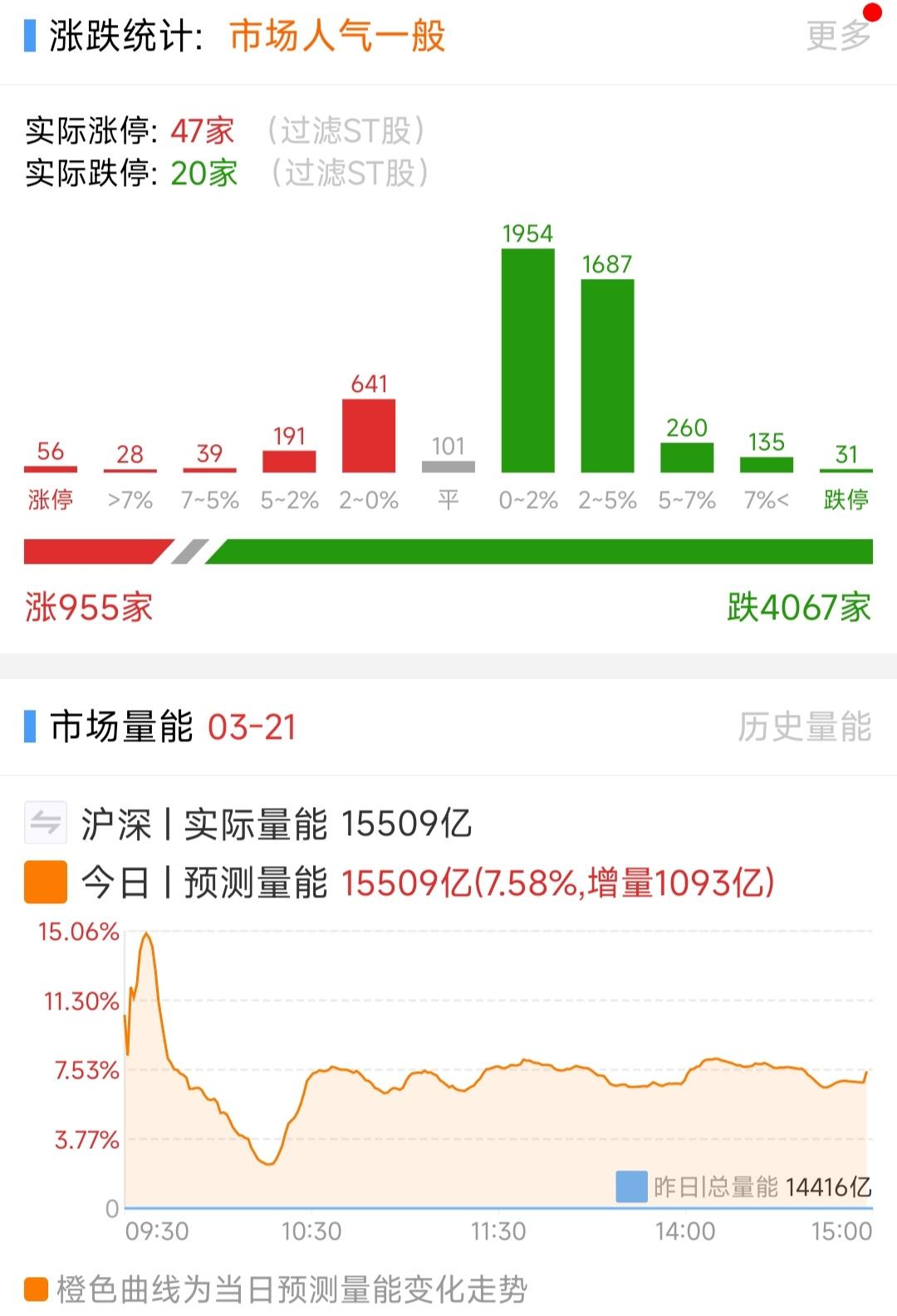
Task: Expand details for 市场人气一般
Action: click(x=336, y=37)
